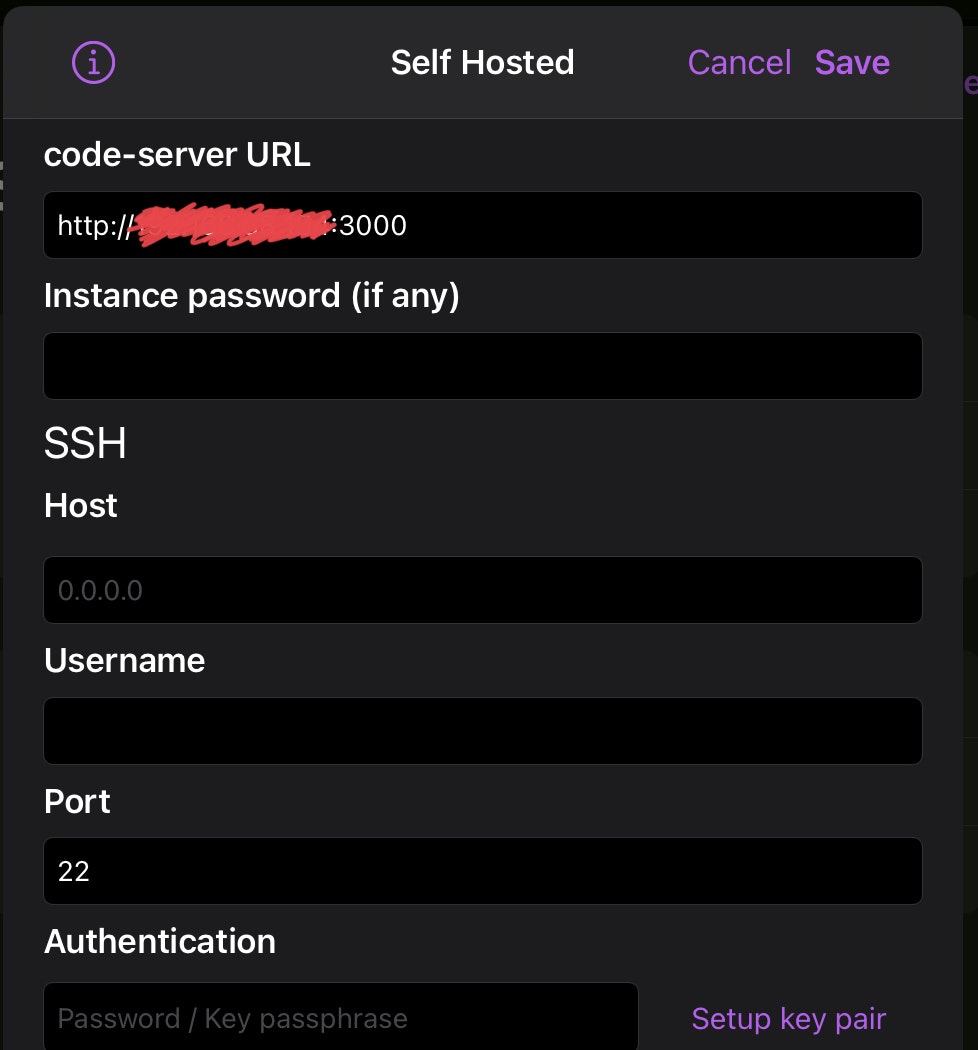Viewport: 978px width, 1050px height.
Task: Edit the code-server URL field
Action: (482, 226)
